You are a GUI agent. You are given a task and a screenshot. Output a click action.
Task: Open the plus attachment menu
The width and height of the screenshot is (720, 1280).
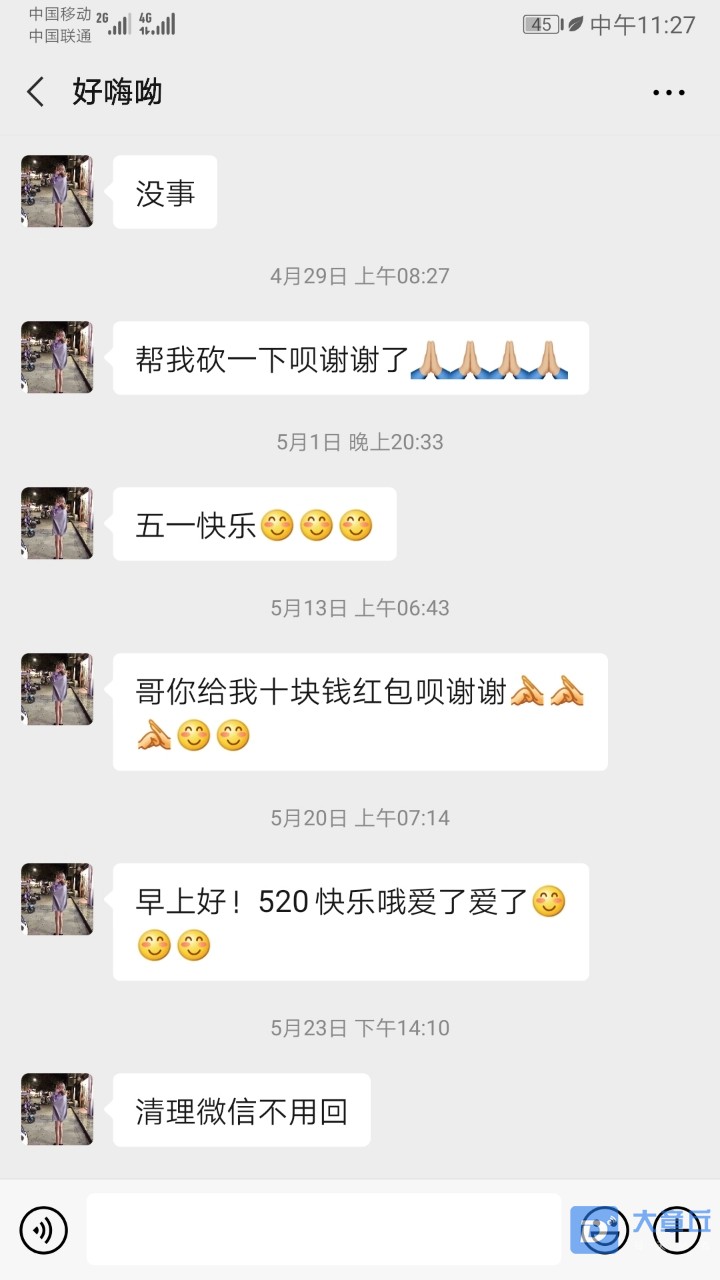(x=677, y=1230)
